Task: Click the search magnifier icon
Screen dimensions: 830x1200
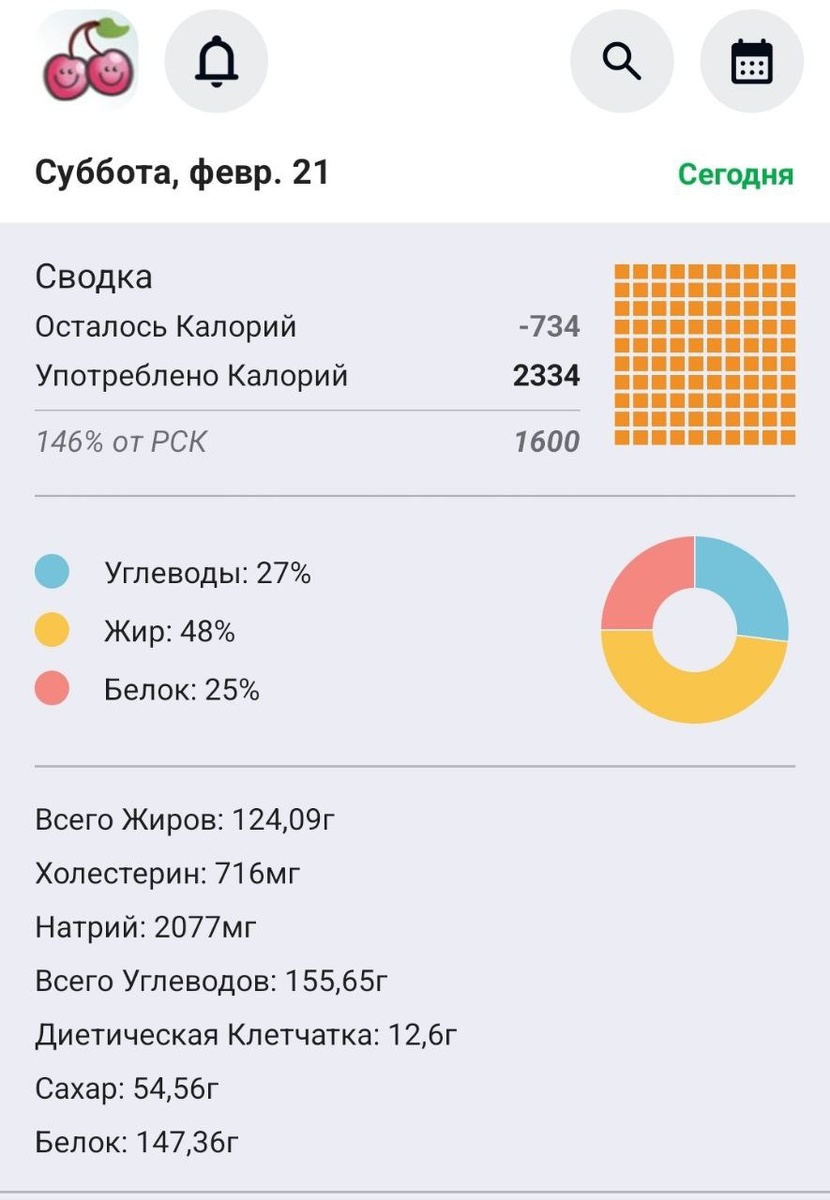Action: coord(622,60)
